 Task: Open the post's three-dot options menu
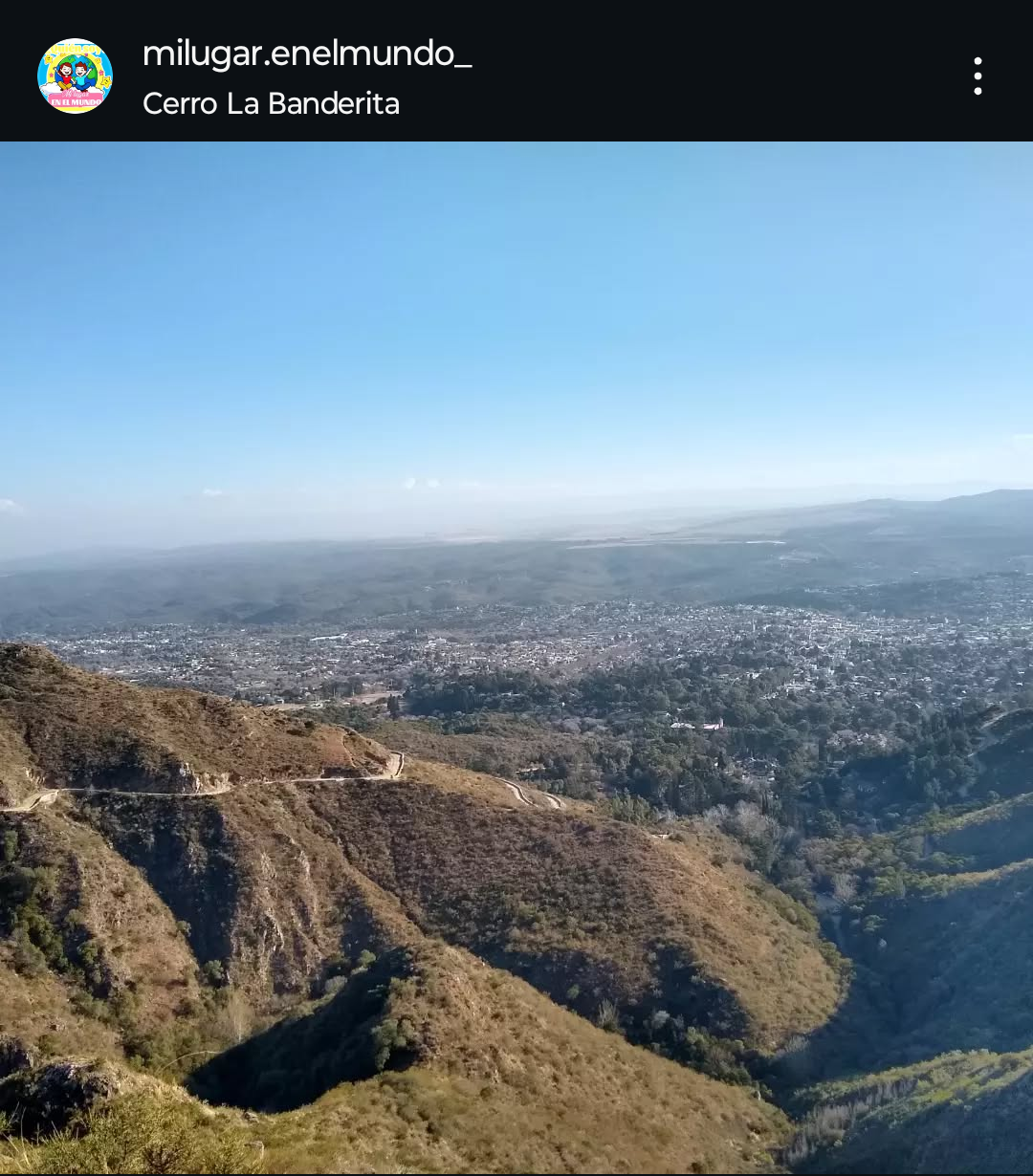coord(977,76)
